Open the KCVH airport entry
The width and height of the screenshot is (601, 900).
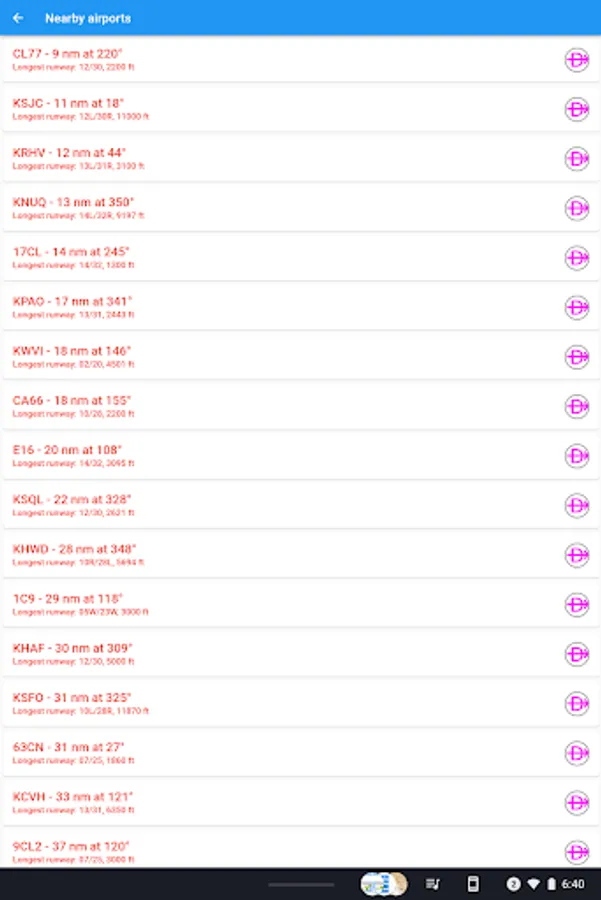pos(300,802)
